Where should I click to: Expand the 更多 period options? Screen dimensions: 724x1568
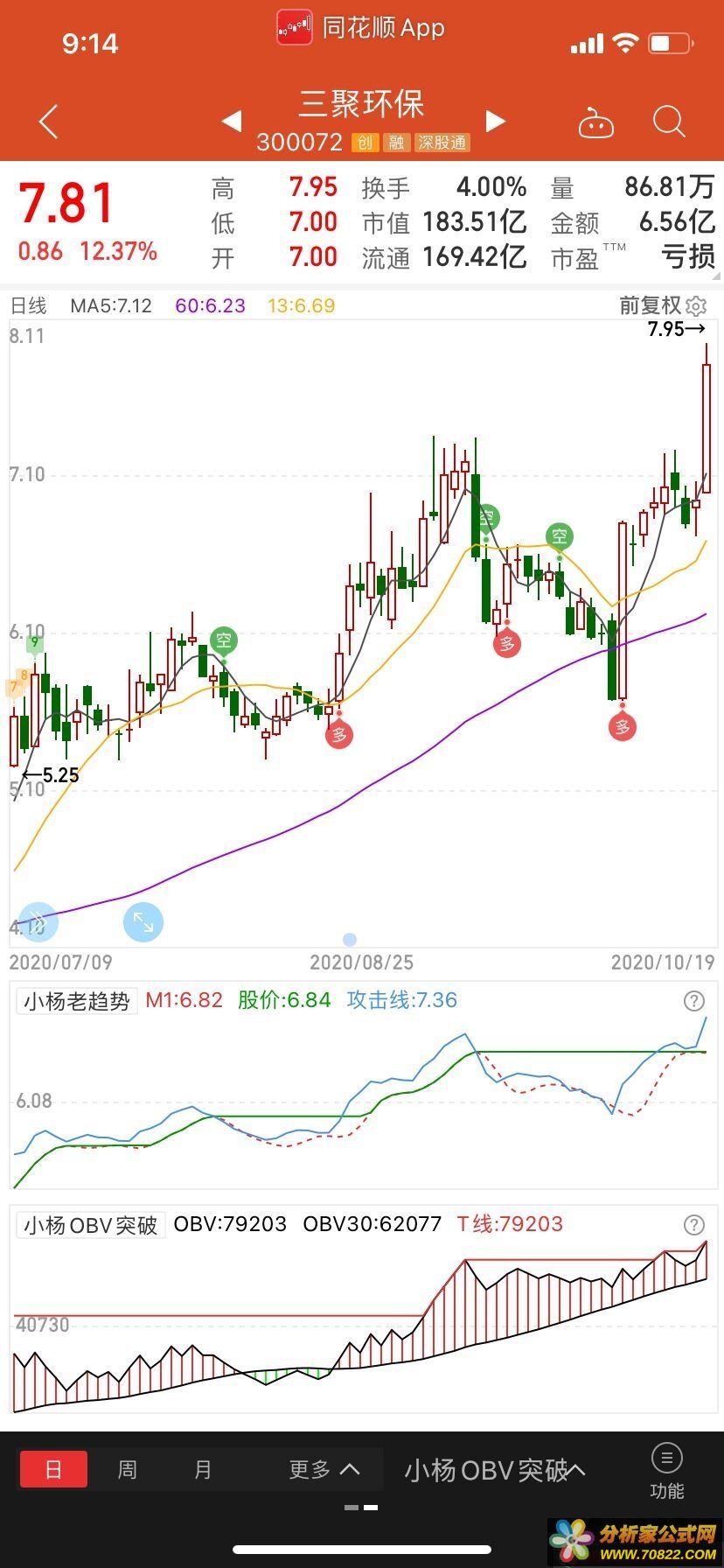[324, 1469]
